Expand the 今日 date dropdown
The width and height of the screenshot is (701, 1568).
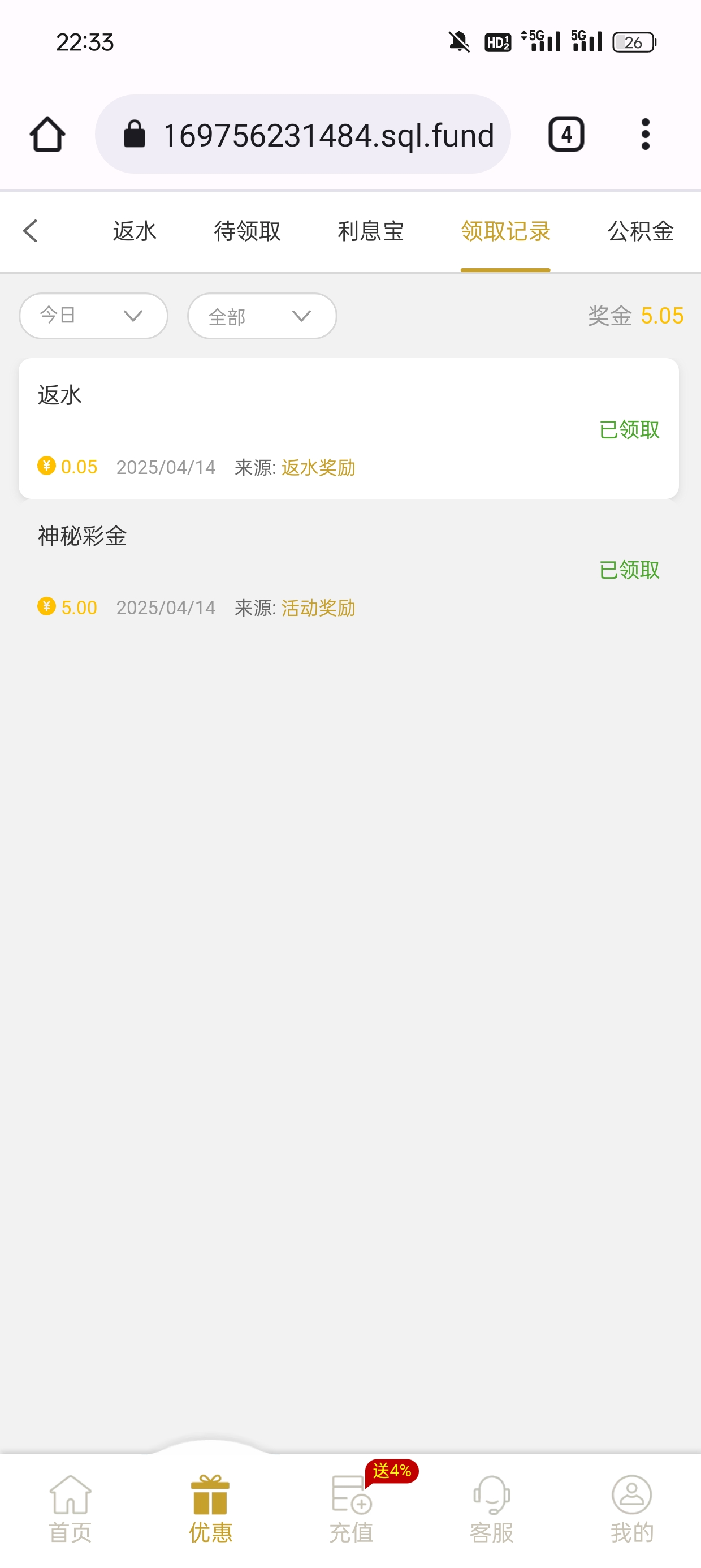coord(93,316)
